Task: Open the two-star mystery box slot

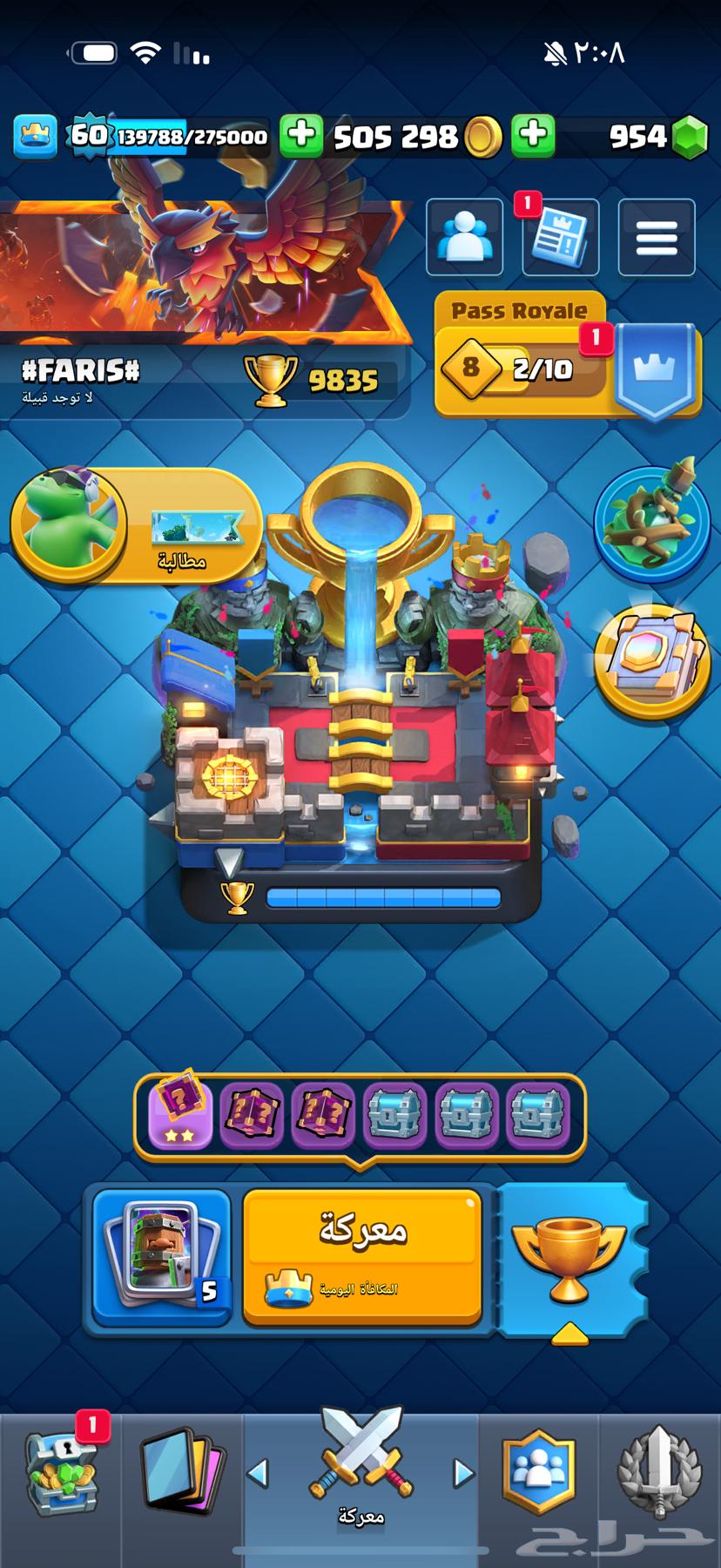Action: 181,1113
